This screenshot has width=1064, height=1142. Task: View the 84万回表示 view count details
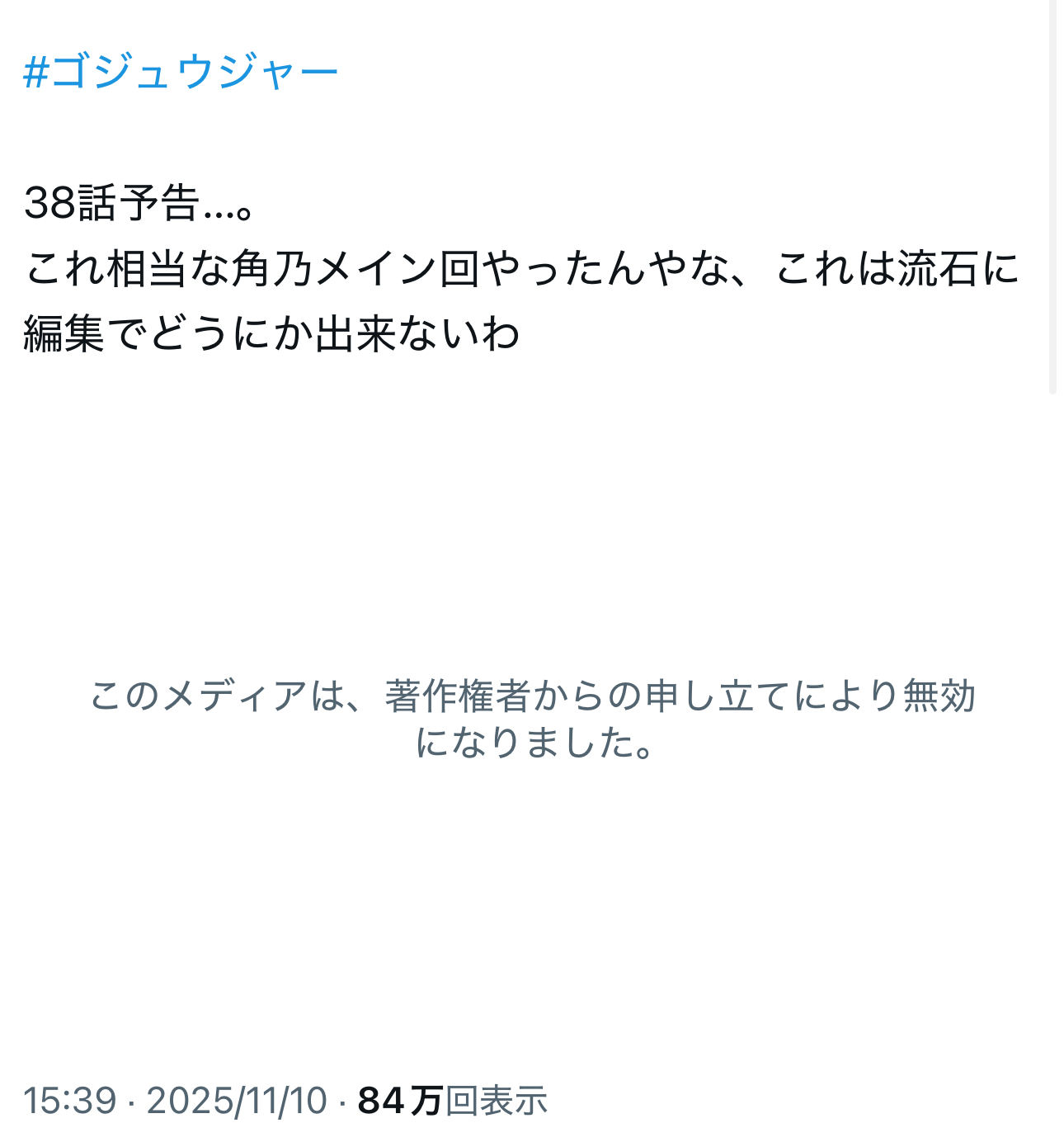coord(453,1101)
